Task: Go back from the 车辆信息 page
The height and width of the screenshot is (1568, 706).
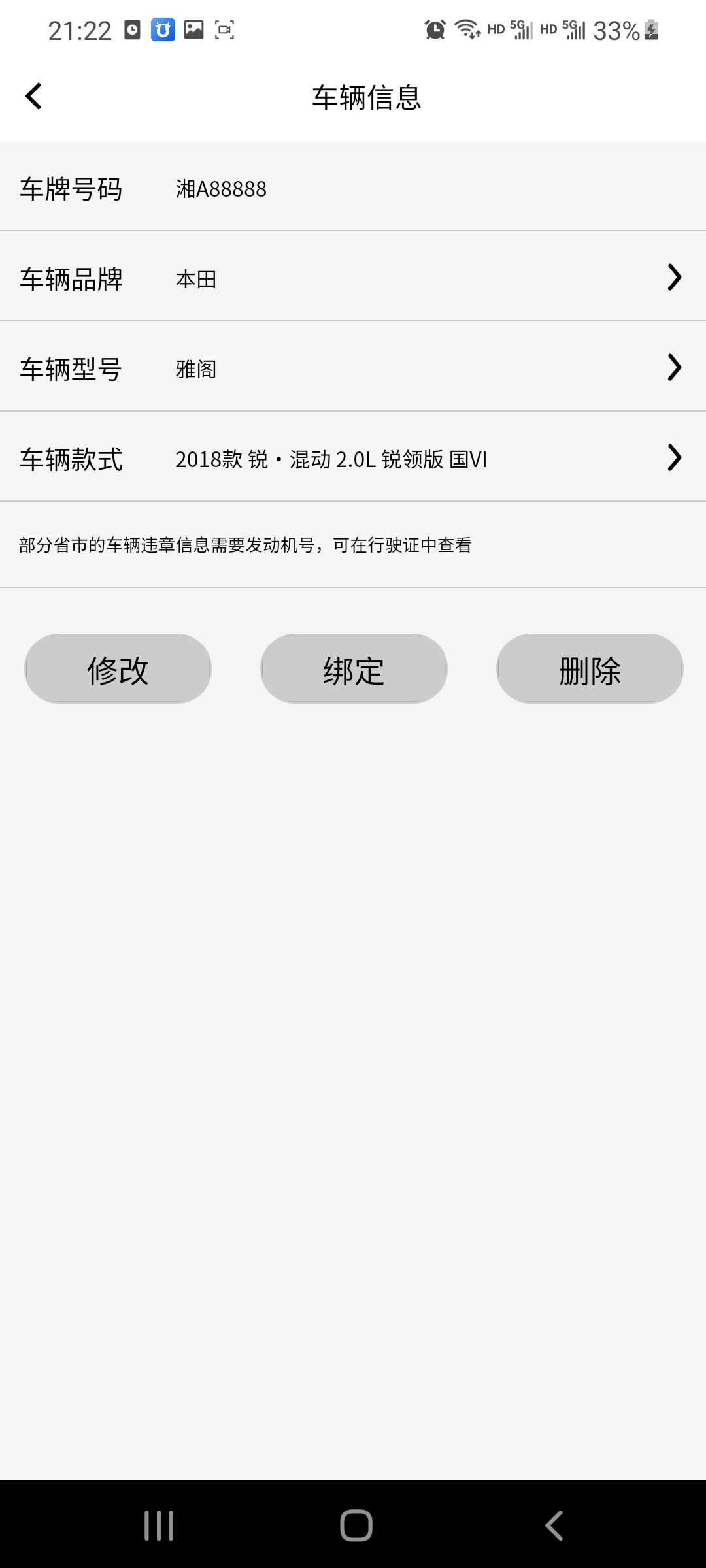Action: tap(34, 97)
